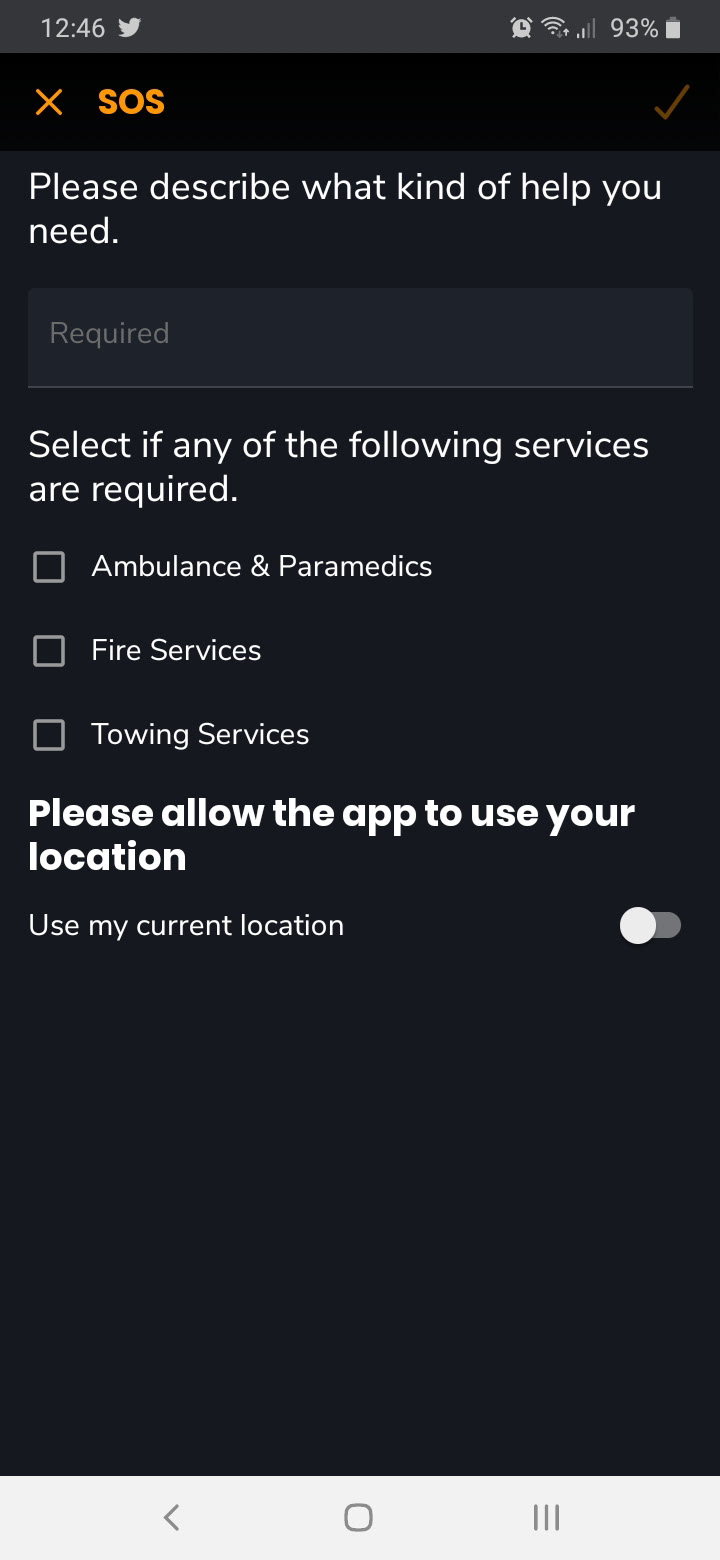Select the Fire Services checkbox
Image resolution: width=720 pixels, height=1560 pixels.
tap(49, 651)
